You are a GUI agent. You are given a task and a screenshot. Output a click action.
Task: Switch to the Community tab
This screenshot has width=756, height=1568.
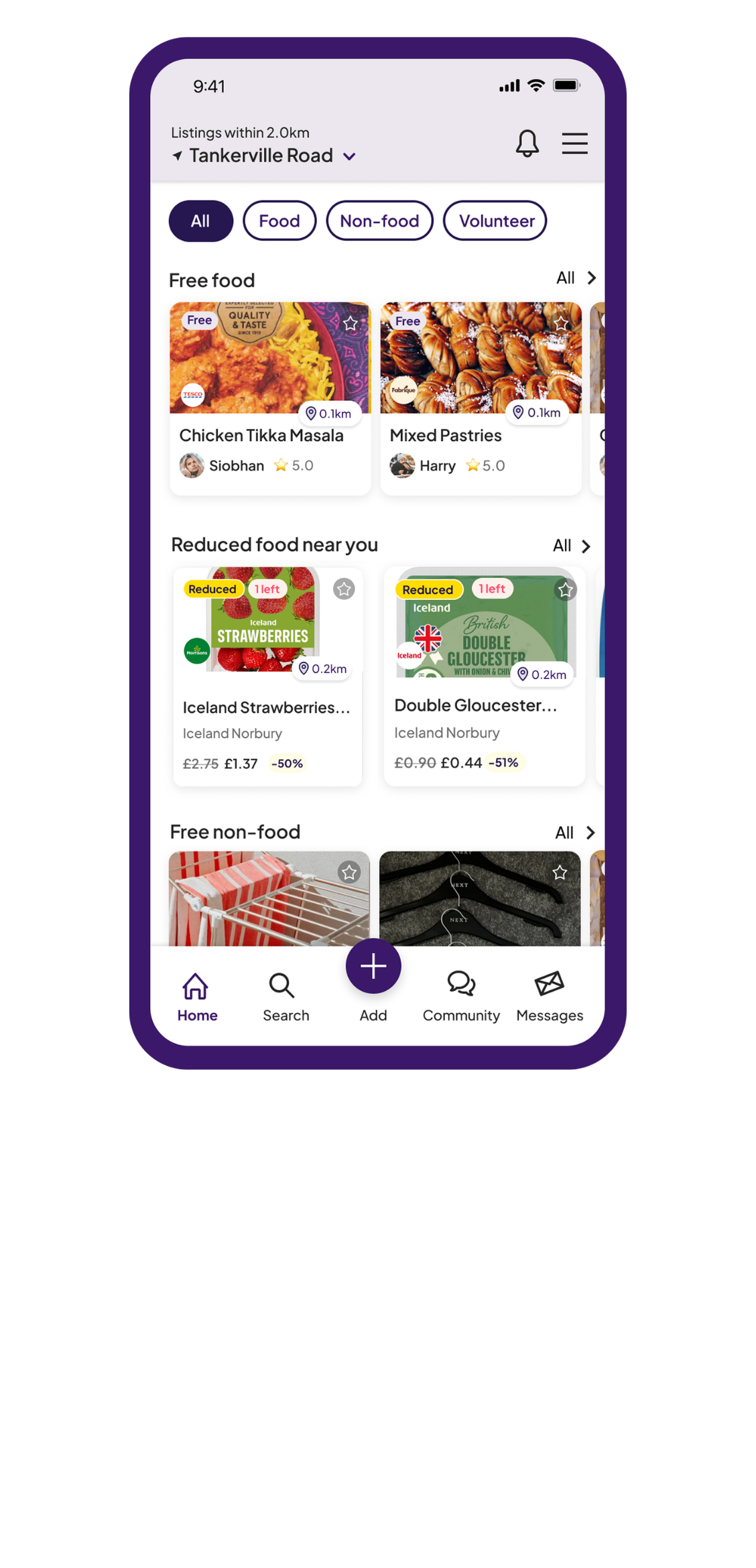pos(461,997)
